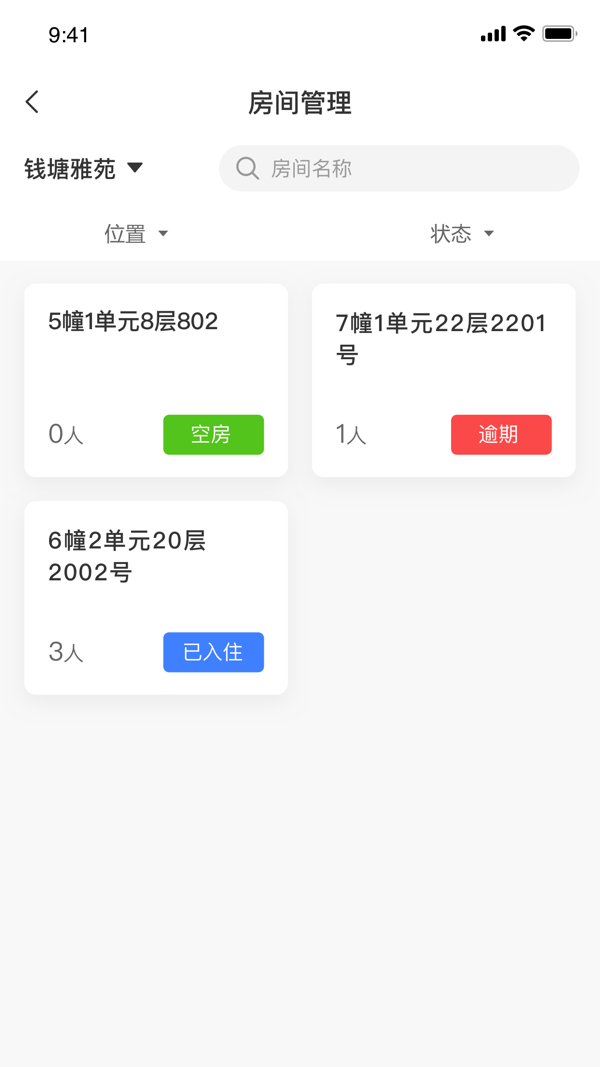Expand the 状态 filter

pos(462,234)
